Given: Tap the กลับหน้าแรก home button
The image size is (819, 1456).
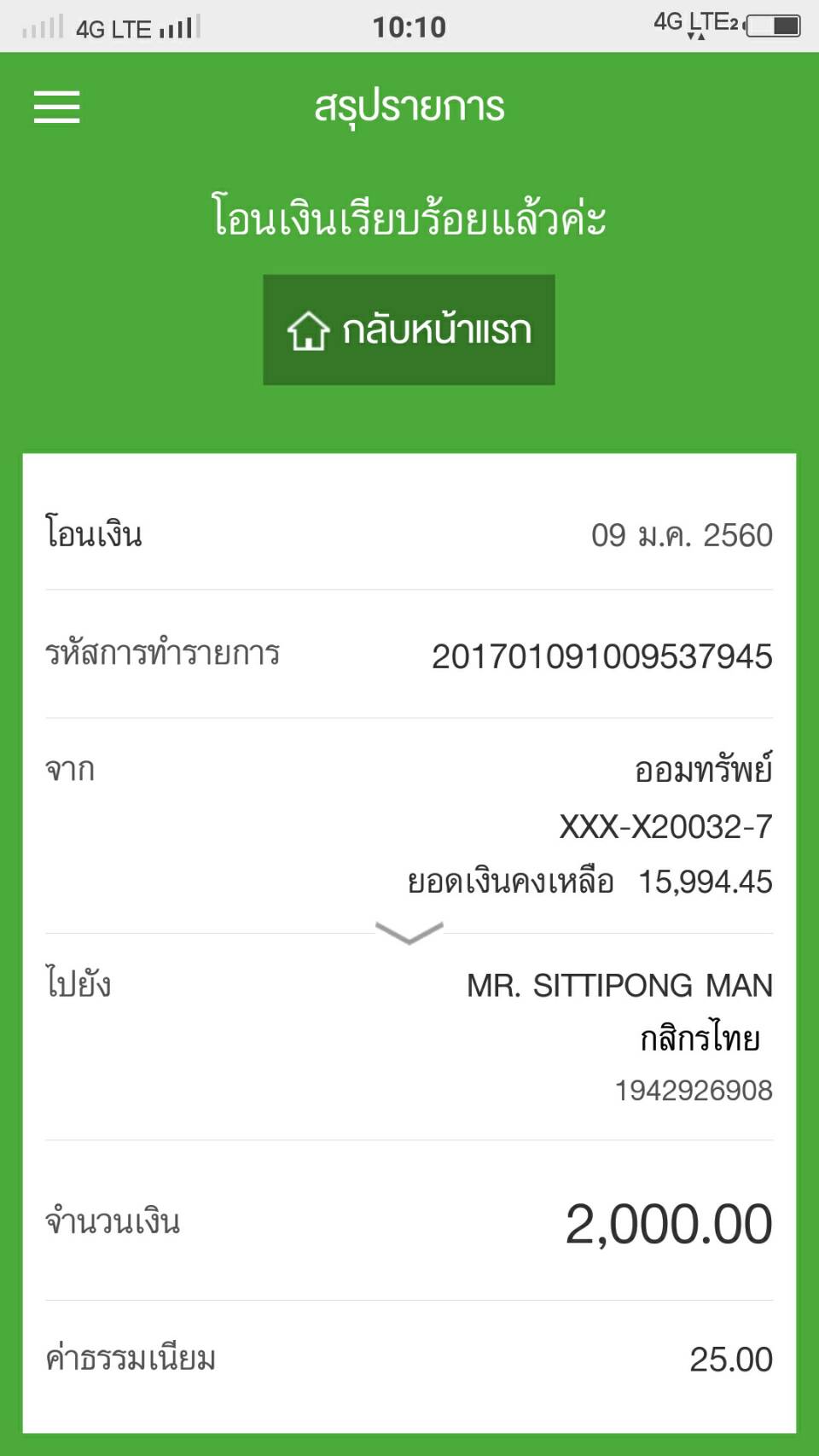Looking at the screenshot, I should click(x=409, y=329).
